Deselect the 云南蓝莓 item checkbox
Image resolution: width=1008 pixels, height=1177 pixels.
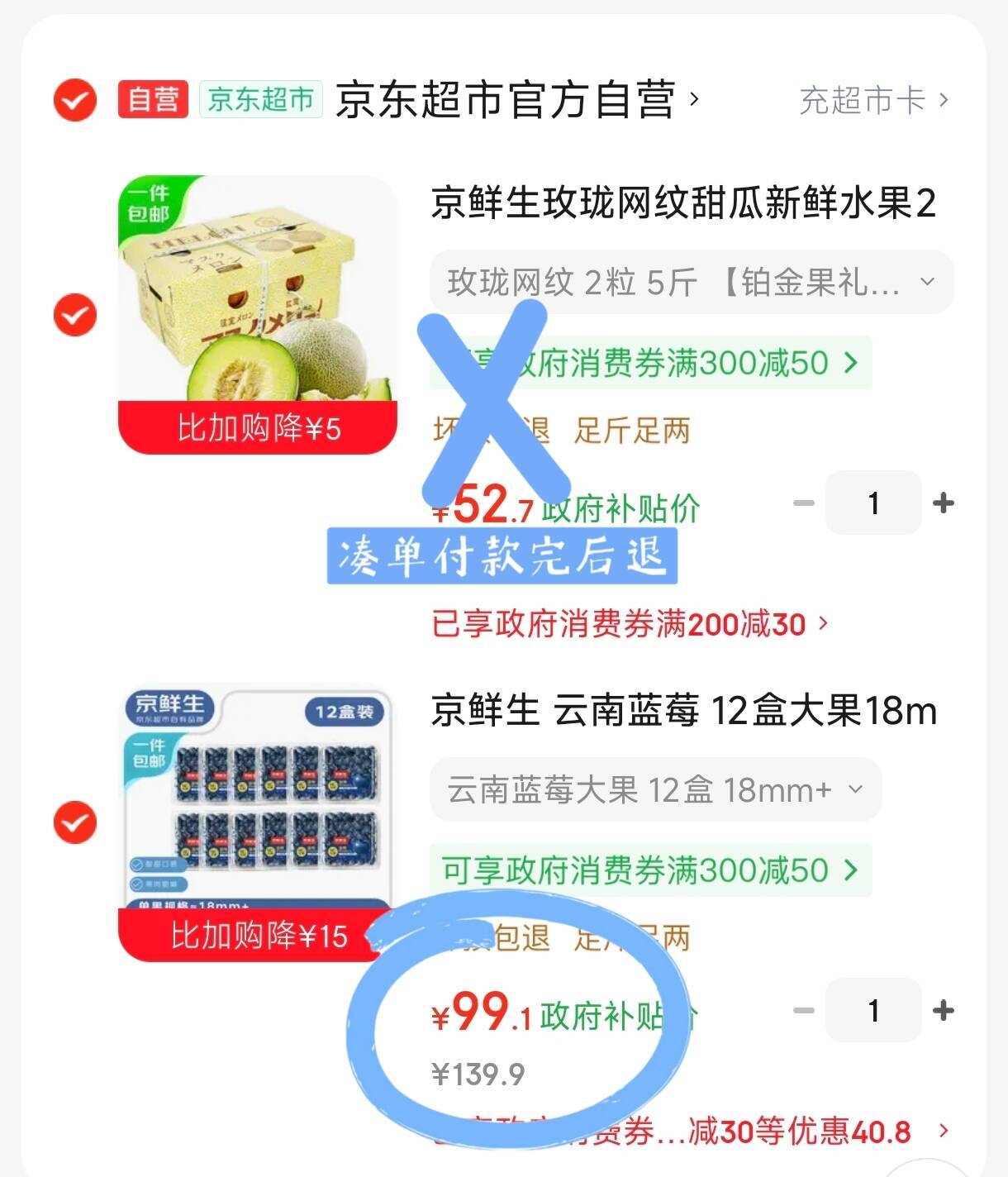point(75,822)
